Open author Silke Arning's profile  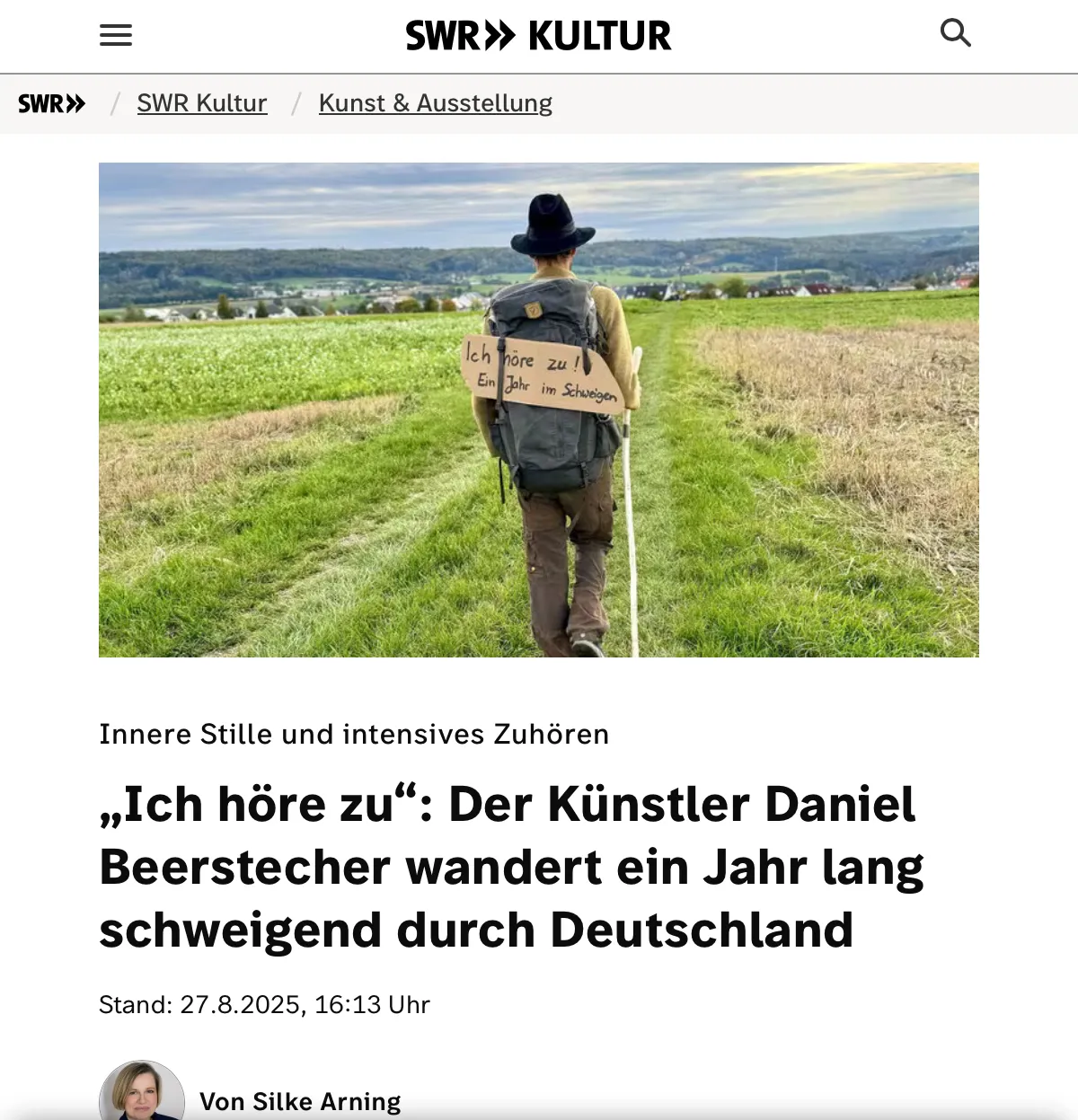tap(299, 1101)
